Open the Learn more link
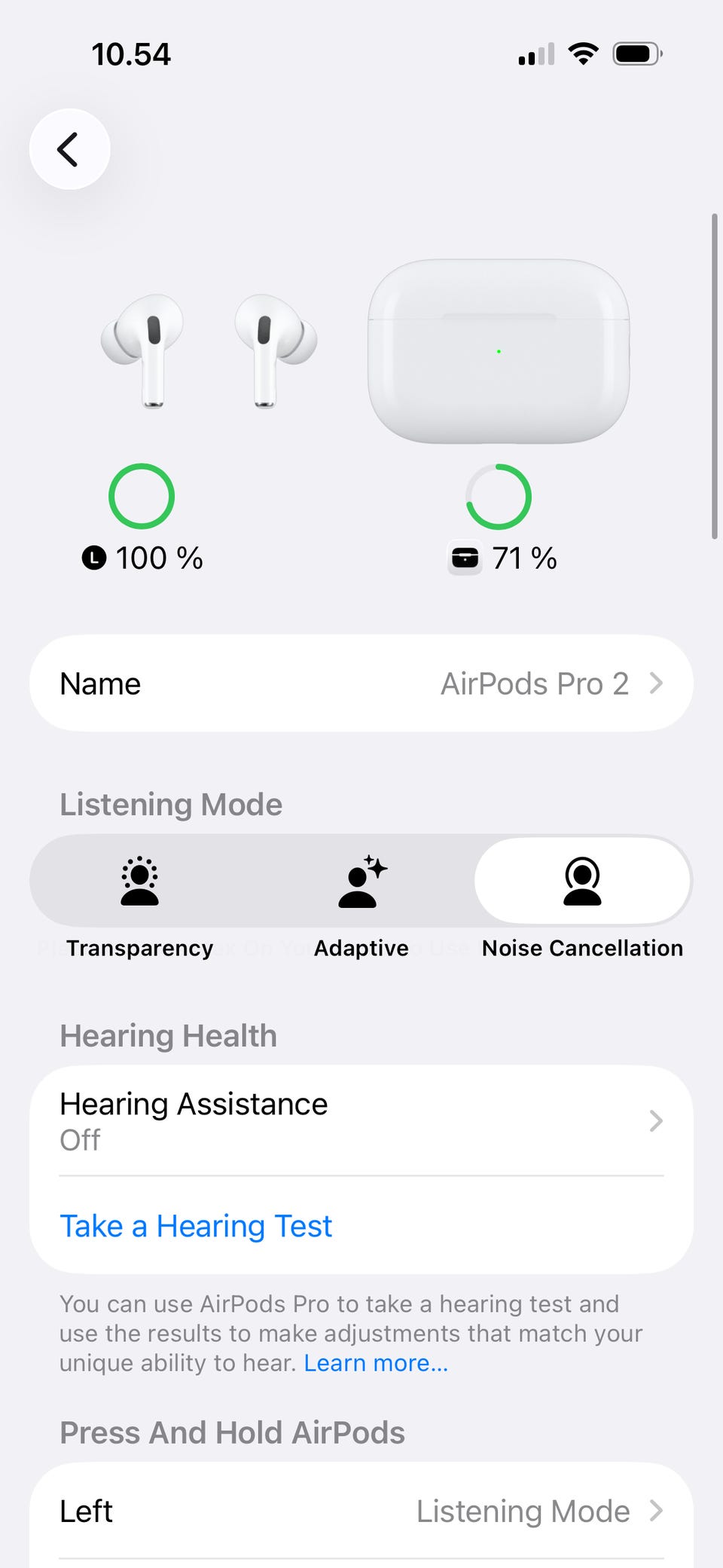Screen dimensions: 723x1568 [x=376, y=1363]
